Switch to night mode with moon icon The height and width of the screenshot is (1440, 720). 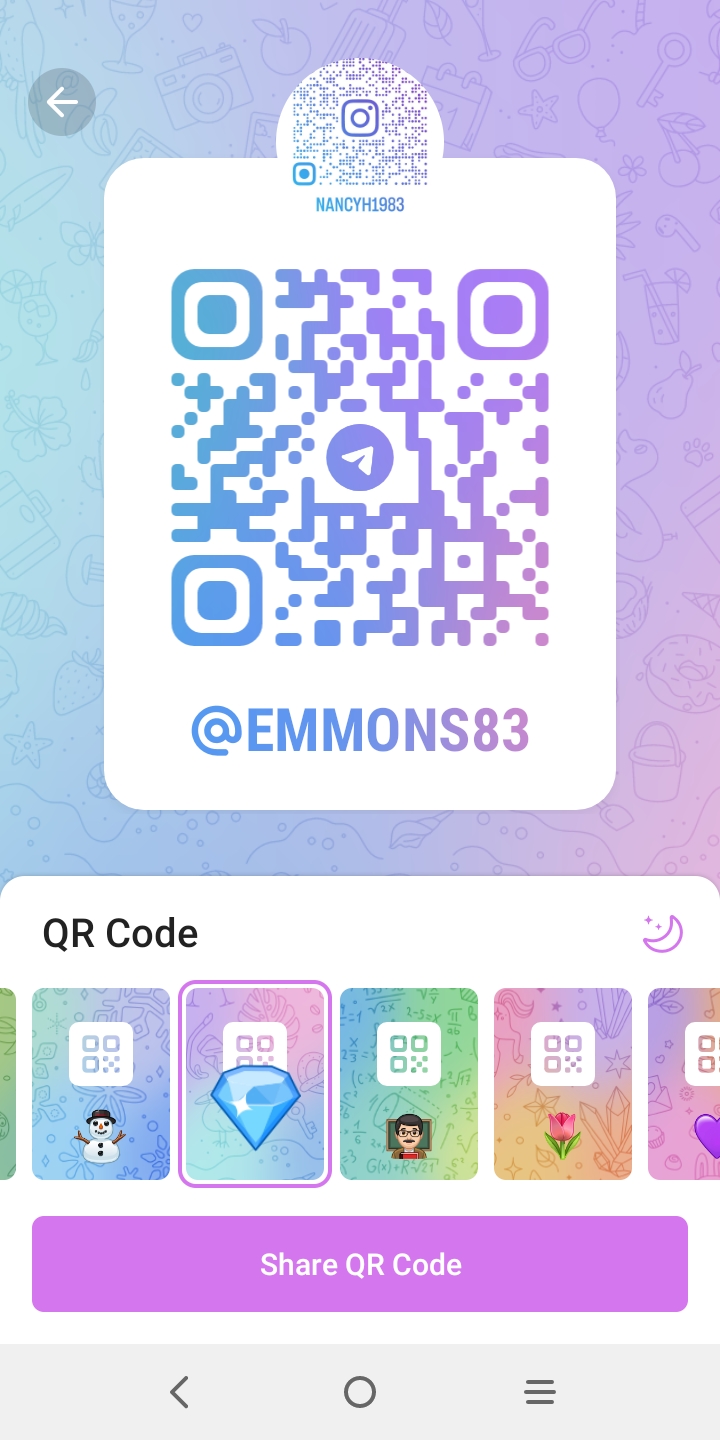[662, 933]
